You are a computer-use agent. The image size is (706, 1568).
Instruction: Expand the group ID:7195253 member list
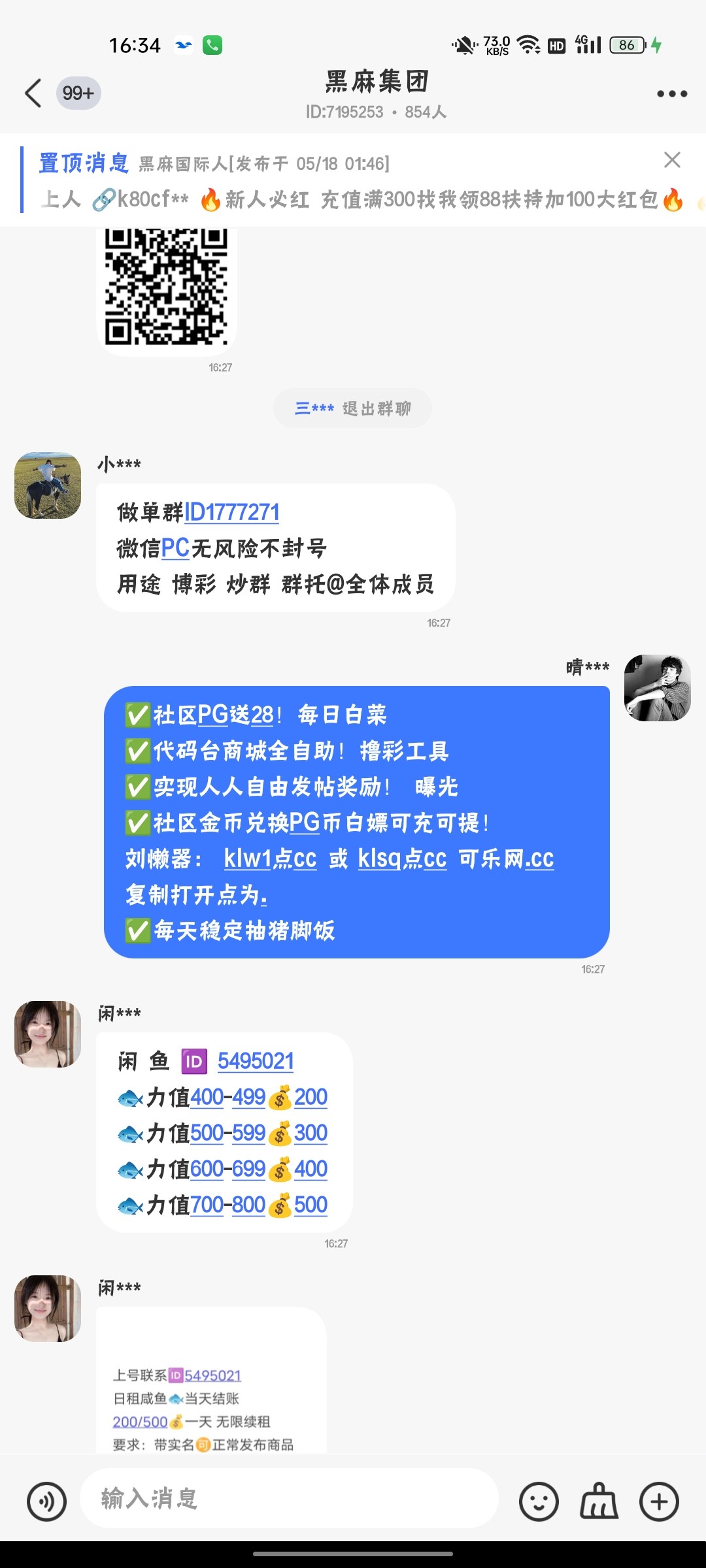[373, 112]
